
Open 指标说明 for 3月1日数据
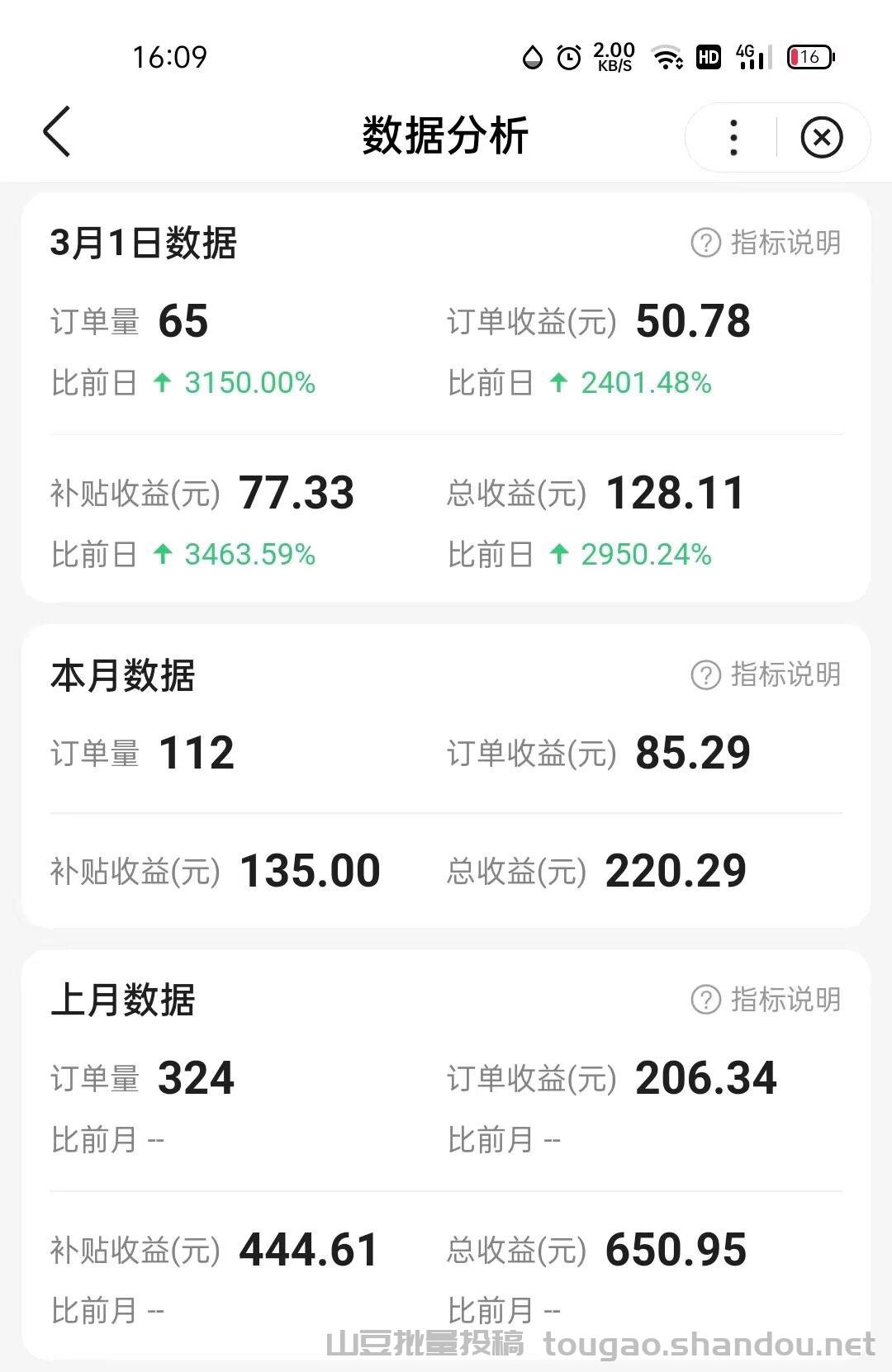coord(766,243)
